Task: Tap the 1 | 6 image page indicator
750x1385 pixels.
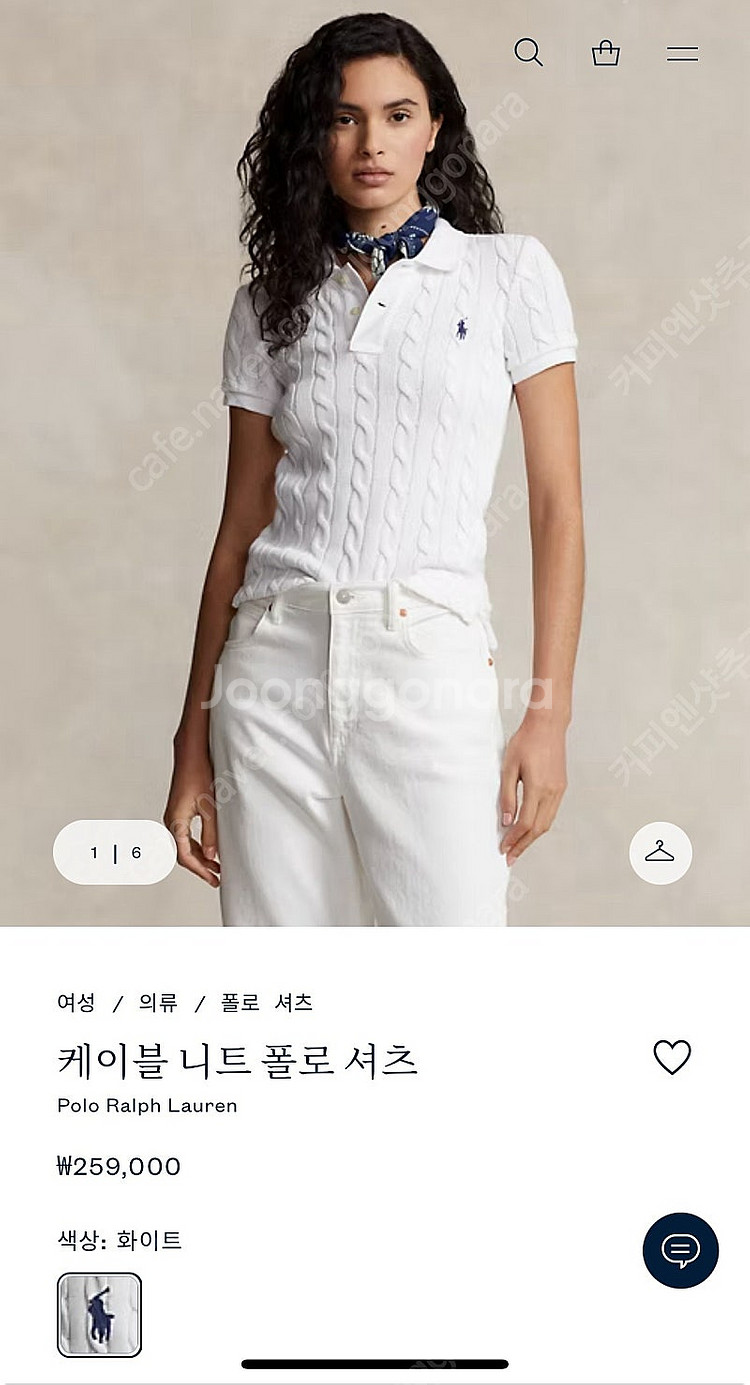Action: (114, 852)
